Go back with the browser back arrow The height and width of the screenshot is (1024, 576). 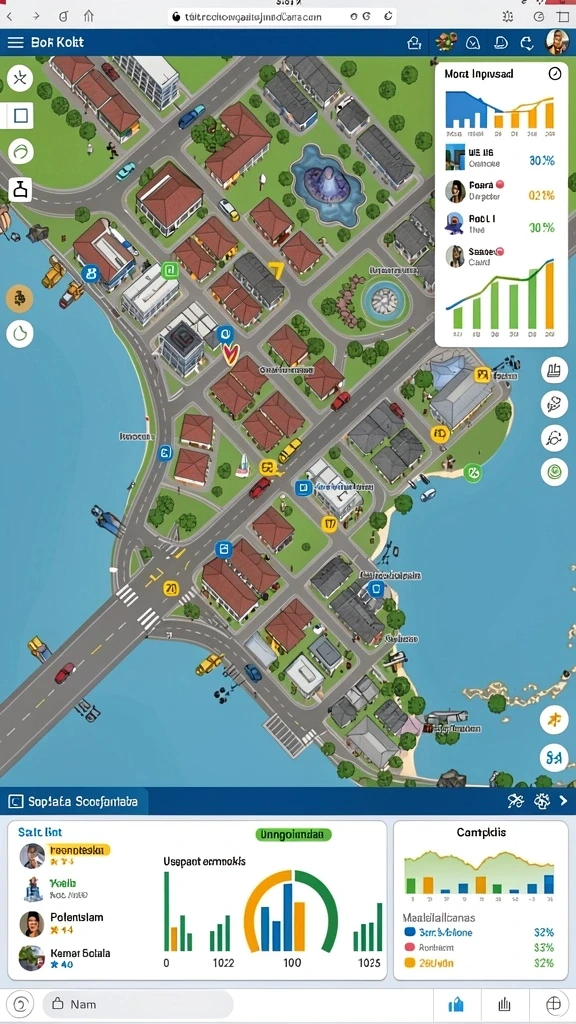point(10,16)
